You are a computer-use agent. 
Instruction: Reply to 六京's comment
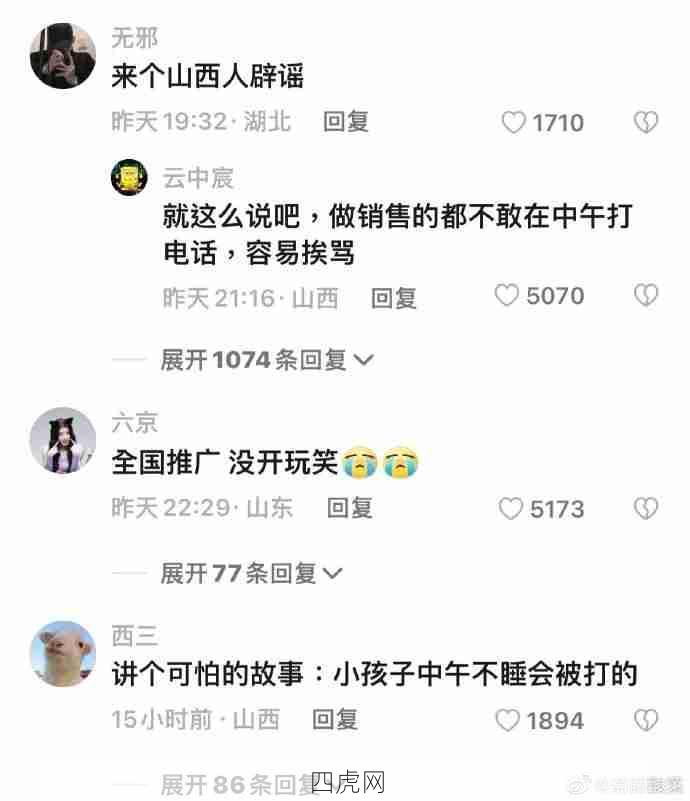point(350,508)
